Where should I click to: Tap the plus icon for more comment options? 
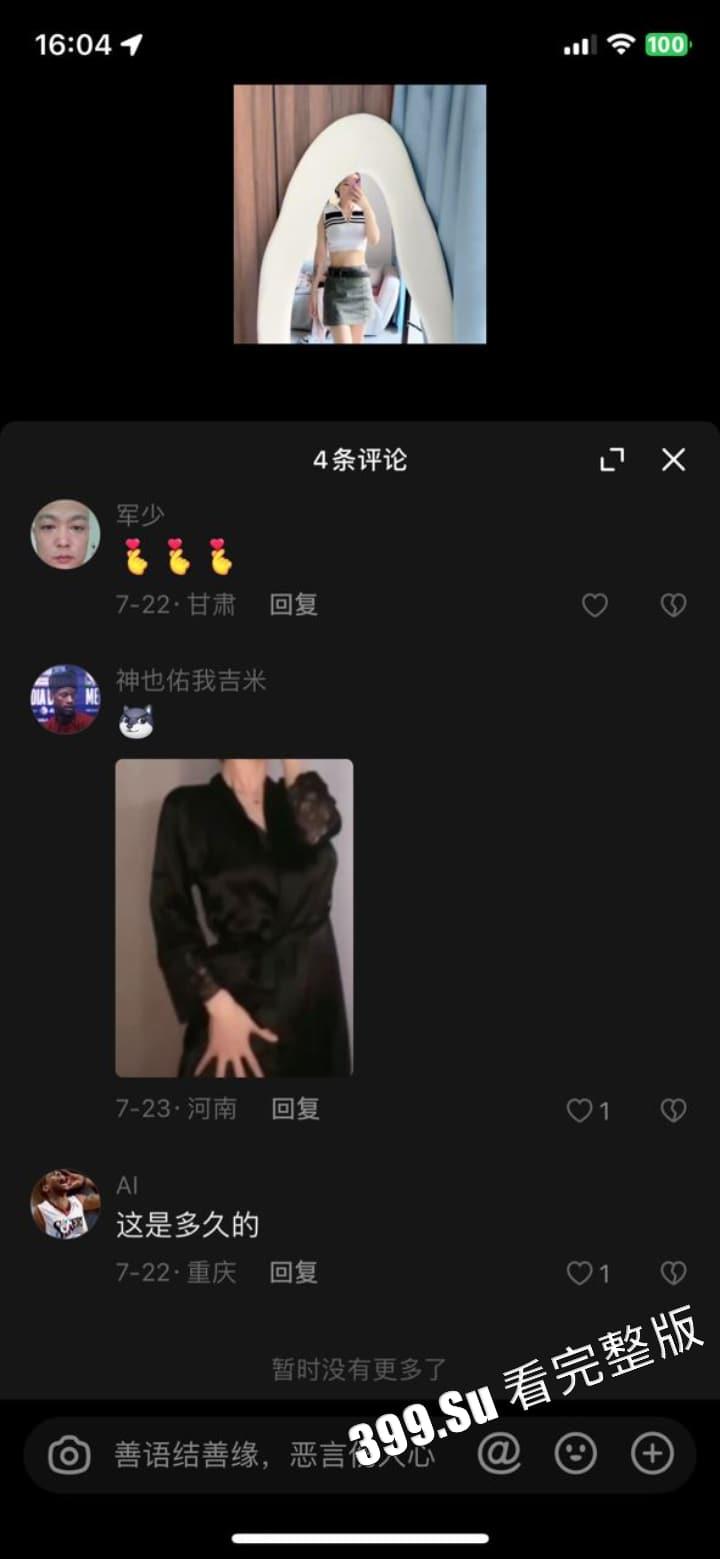pyautogui.click(x=652, y=1452)
